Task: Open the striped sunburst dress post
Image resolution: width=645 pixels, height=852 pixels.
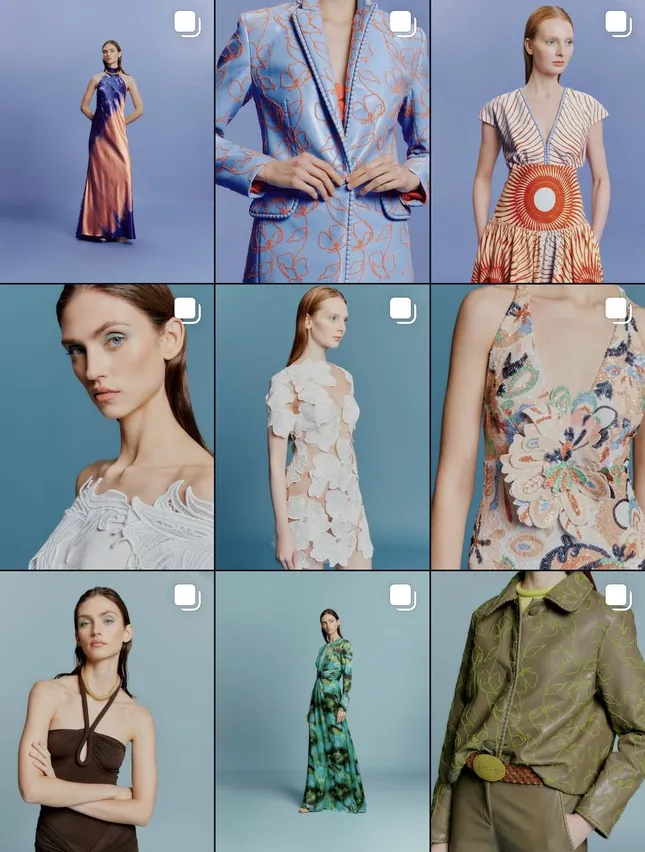Action: 538,142
